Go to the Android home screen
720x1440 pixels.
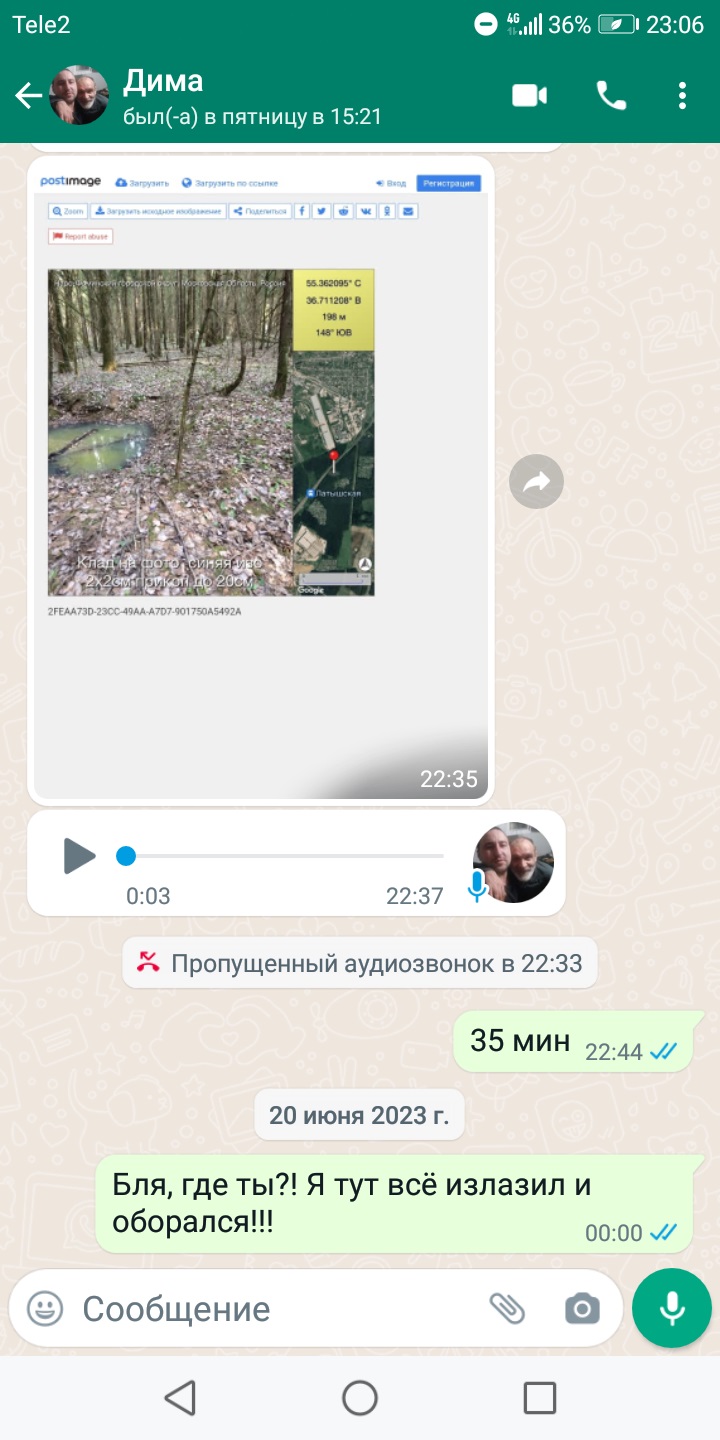360,1398
